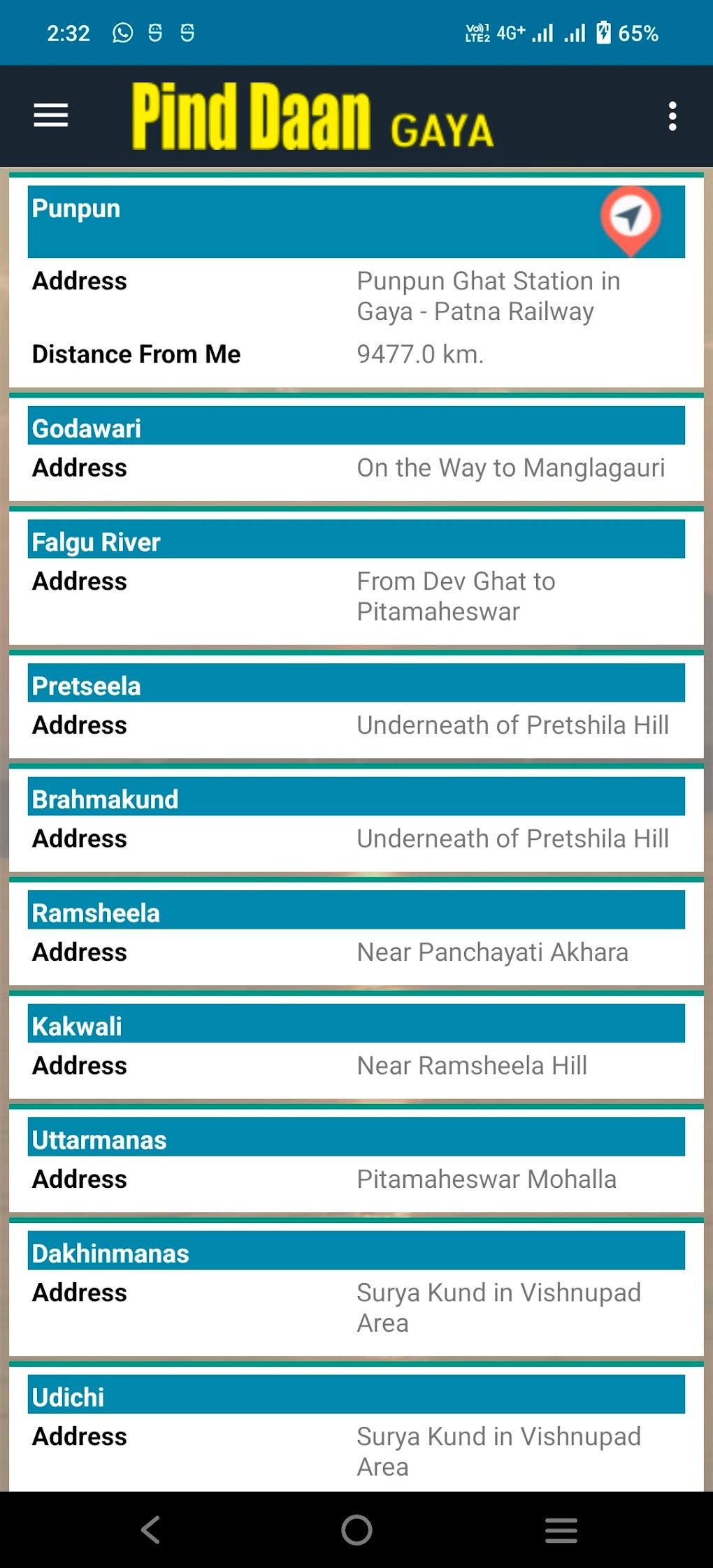Open the three-dot overflow menu
713x1568 pixels.
[672, 116]
